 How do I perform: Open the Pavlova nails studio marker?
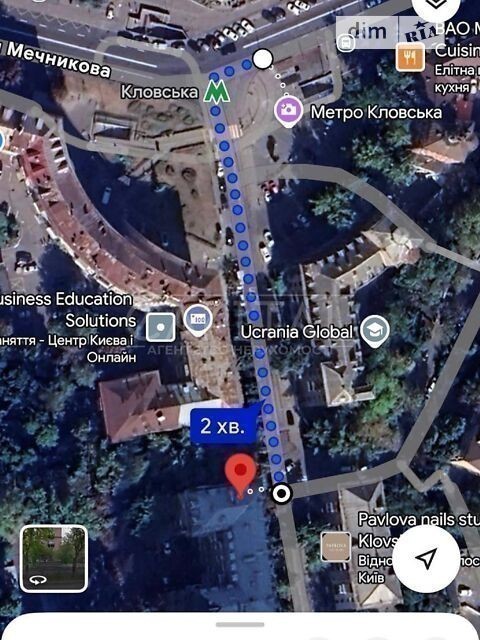click(x=336, y=546)
